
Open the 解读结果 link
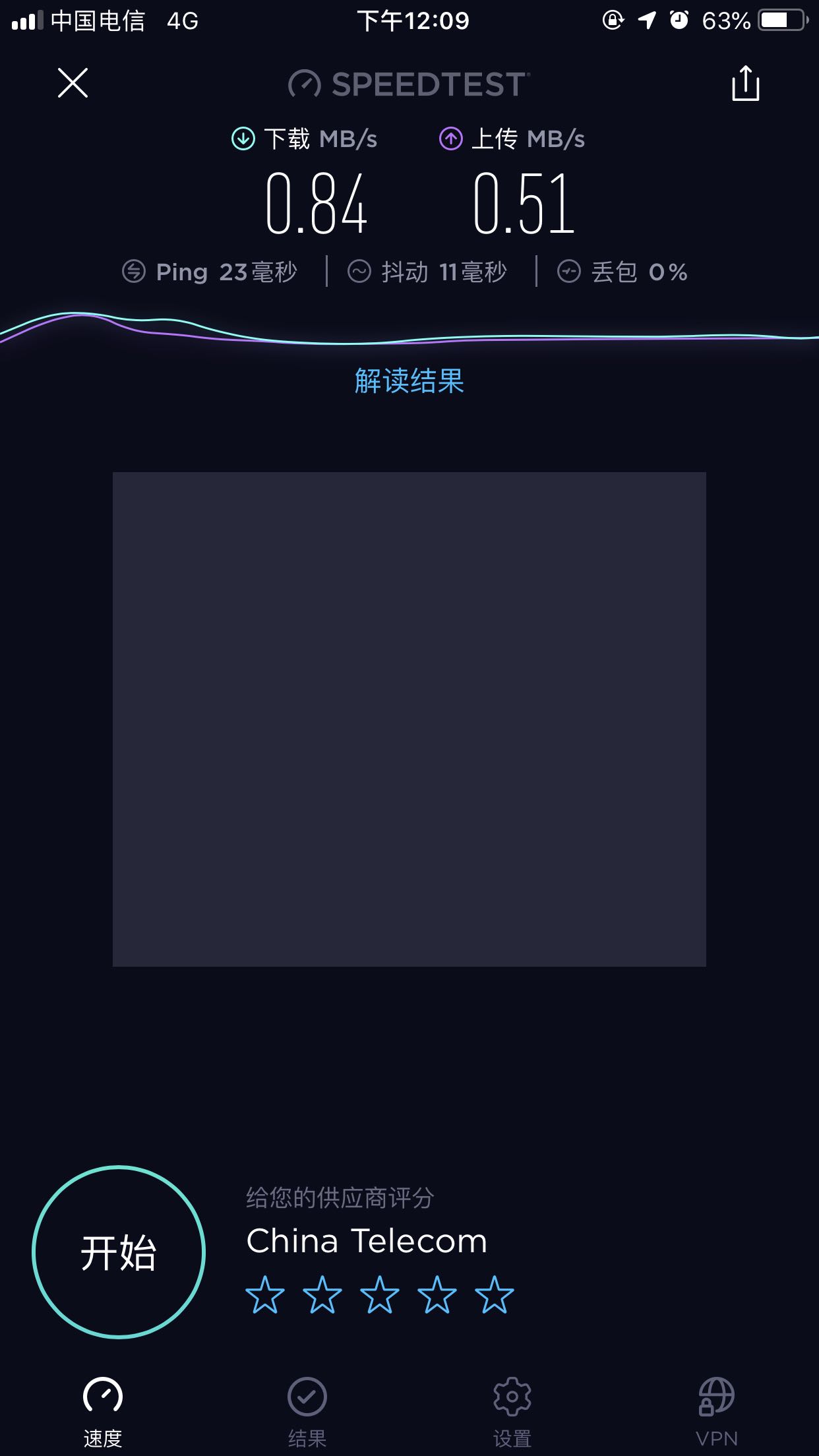(409, 380)
